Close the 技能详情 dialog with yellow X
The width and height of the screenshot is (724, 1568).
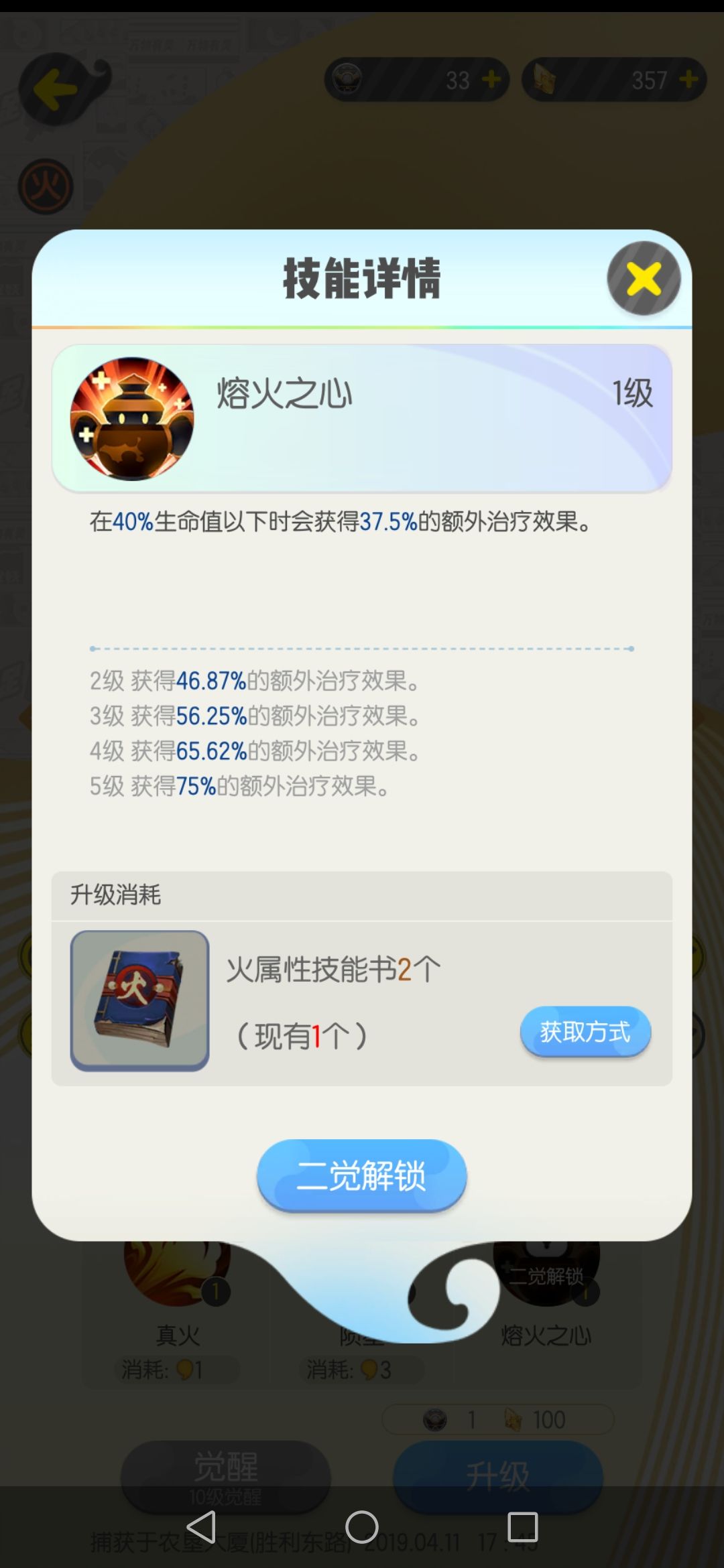pyautogui.click(x=642, y=278)
